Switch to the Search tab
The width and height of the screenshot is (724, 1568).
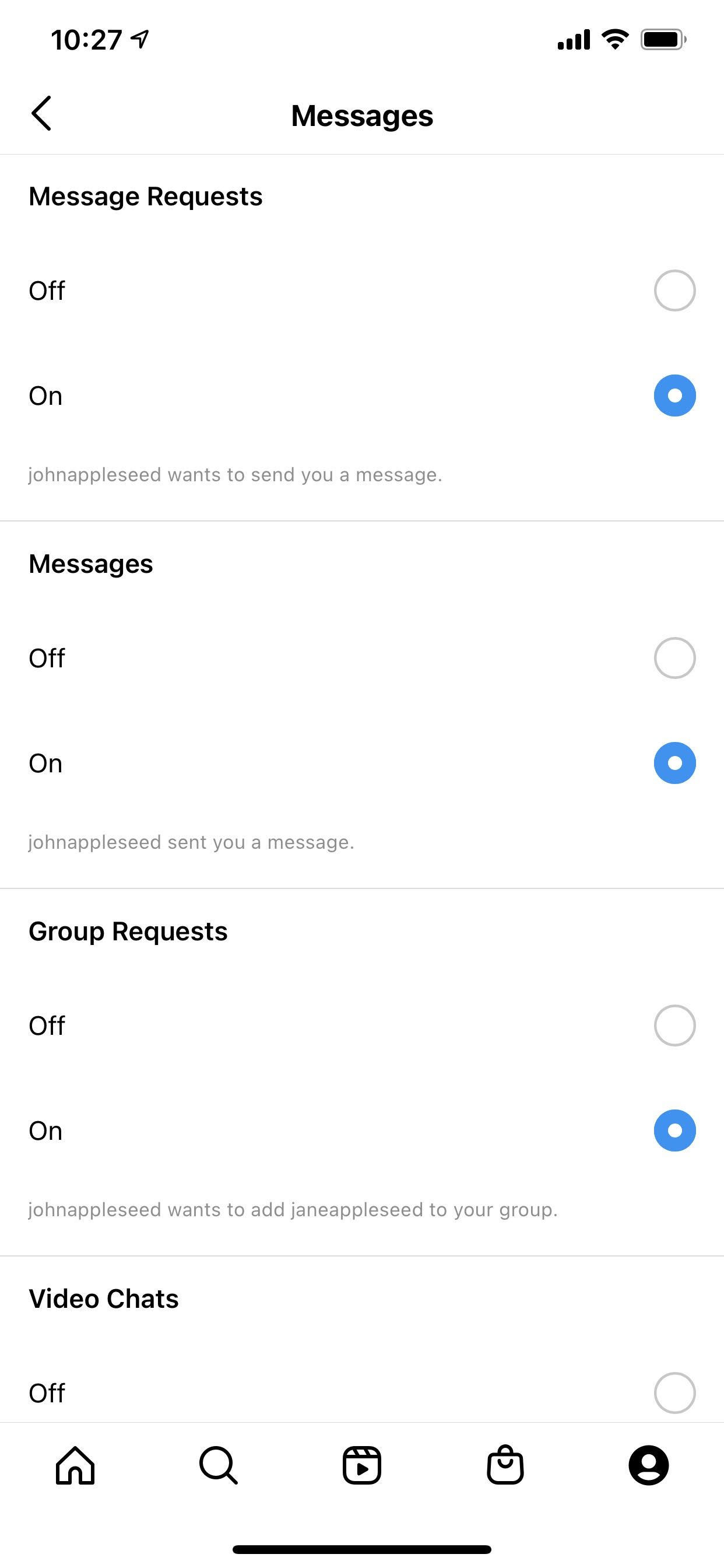(219, 1465)
